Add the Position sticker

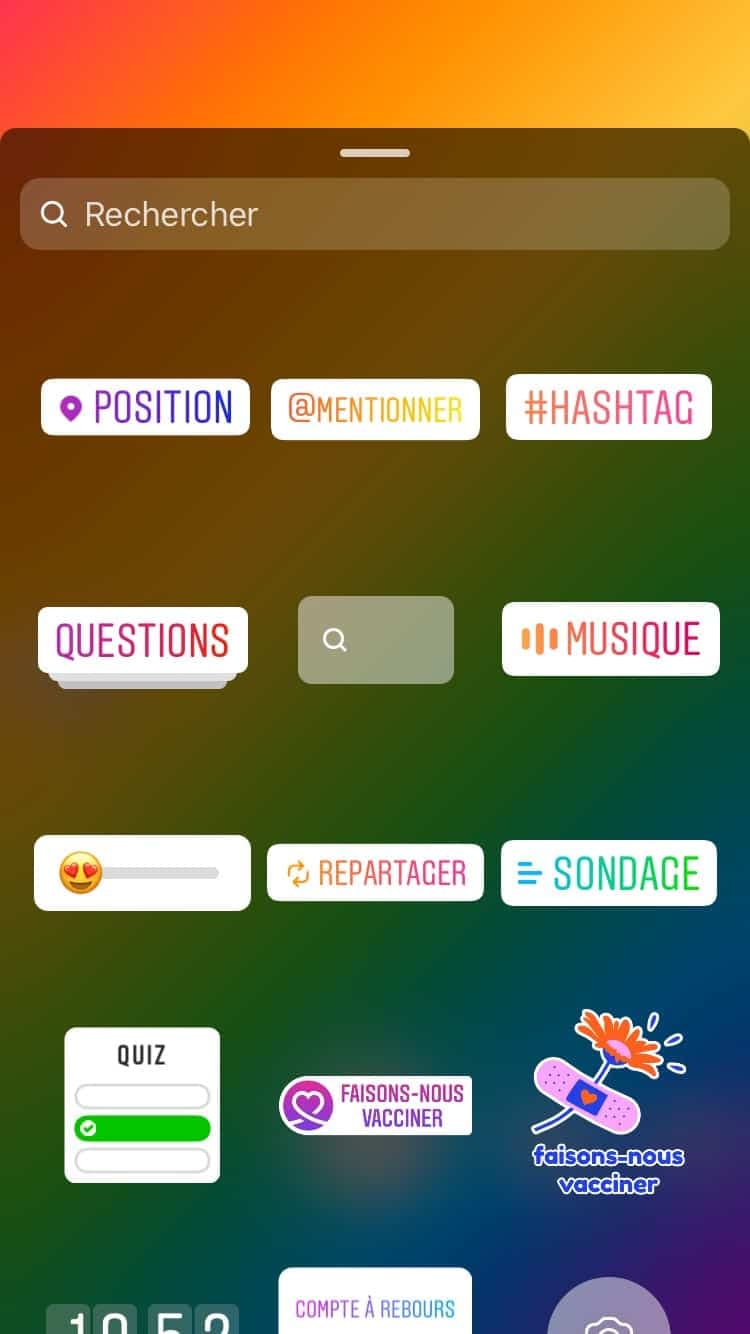[x=145, y=407]
